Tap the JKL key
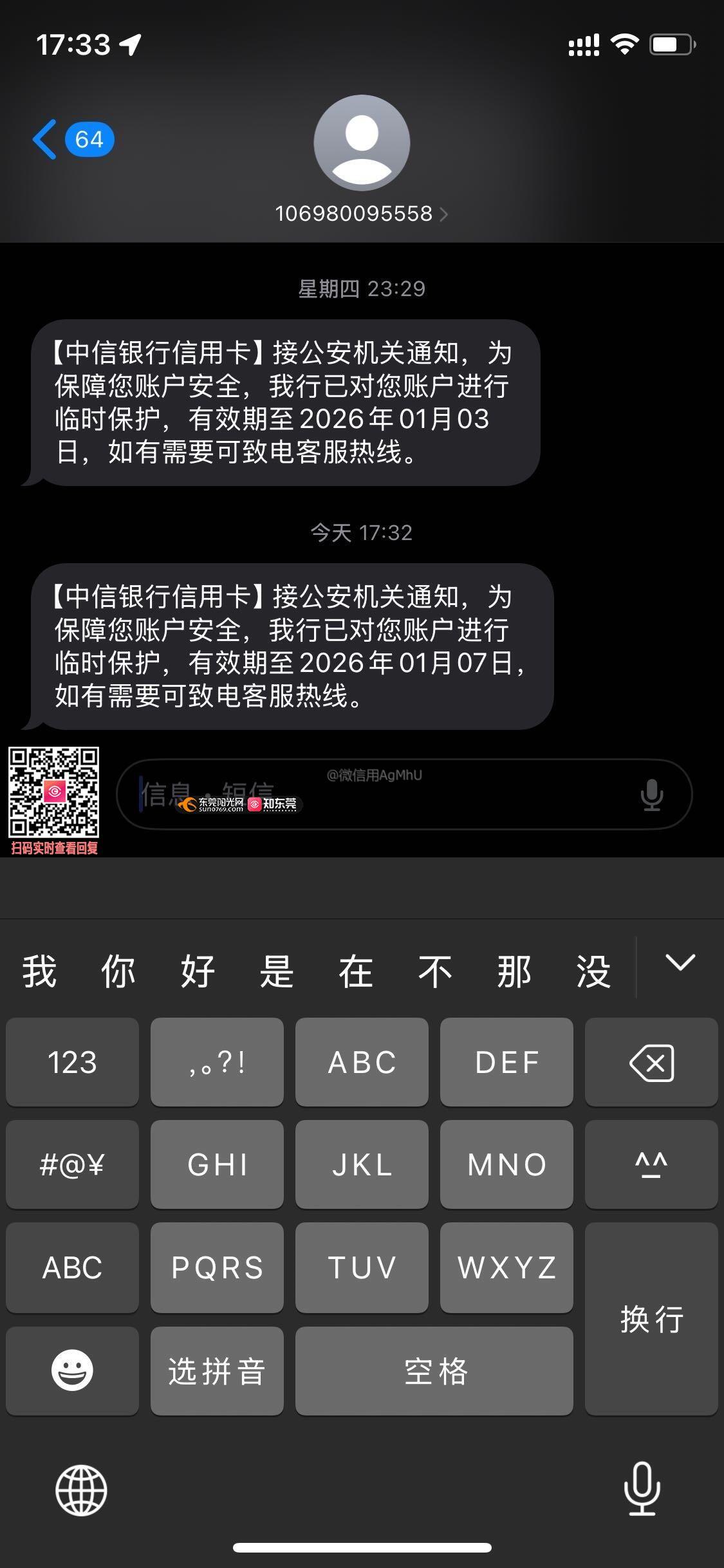 362,1164
